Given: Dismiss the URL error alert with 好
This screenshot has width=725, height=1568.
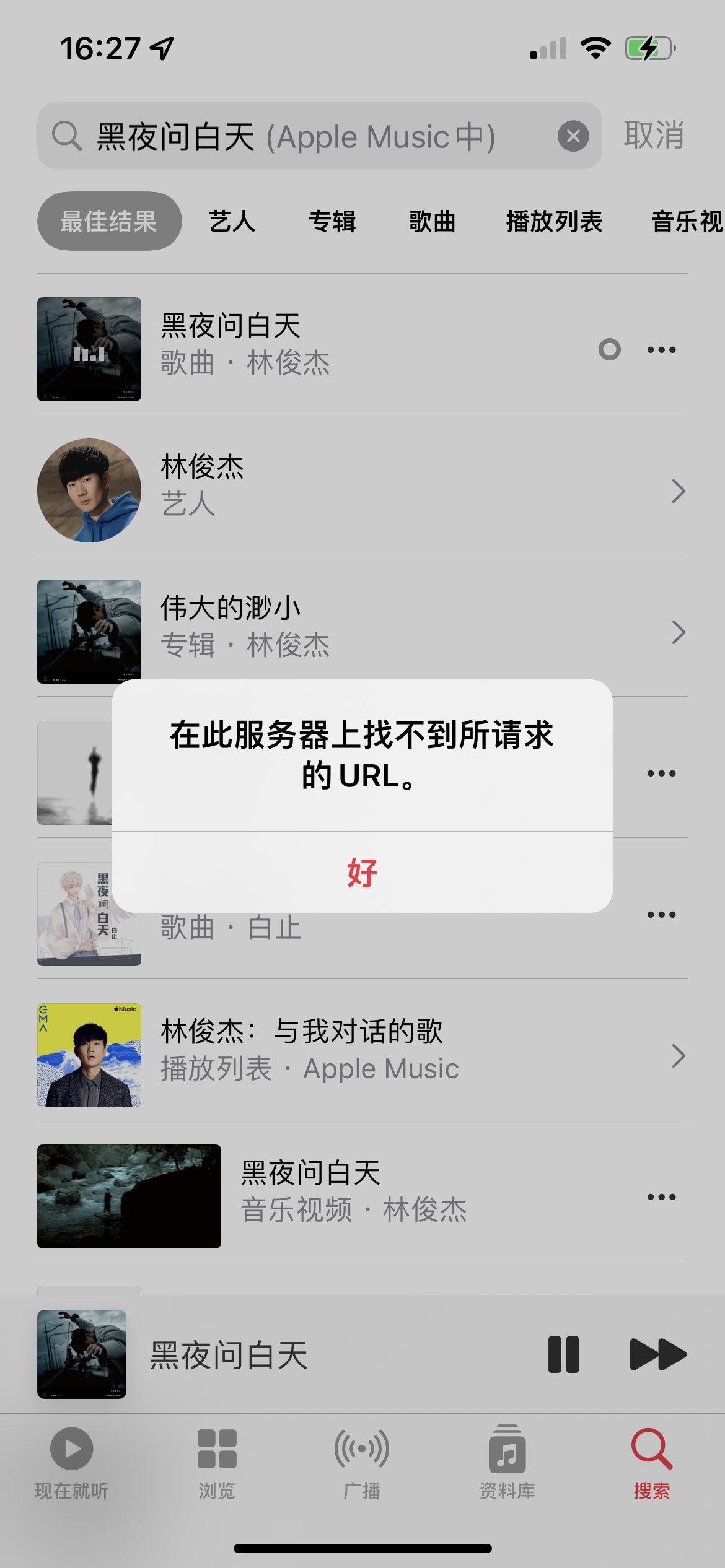Looking at the screenshot, I should pos(362,873).
